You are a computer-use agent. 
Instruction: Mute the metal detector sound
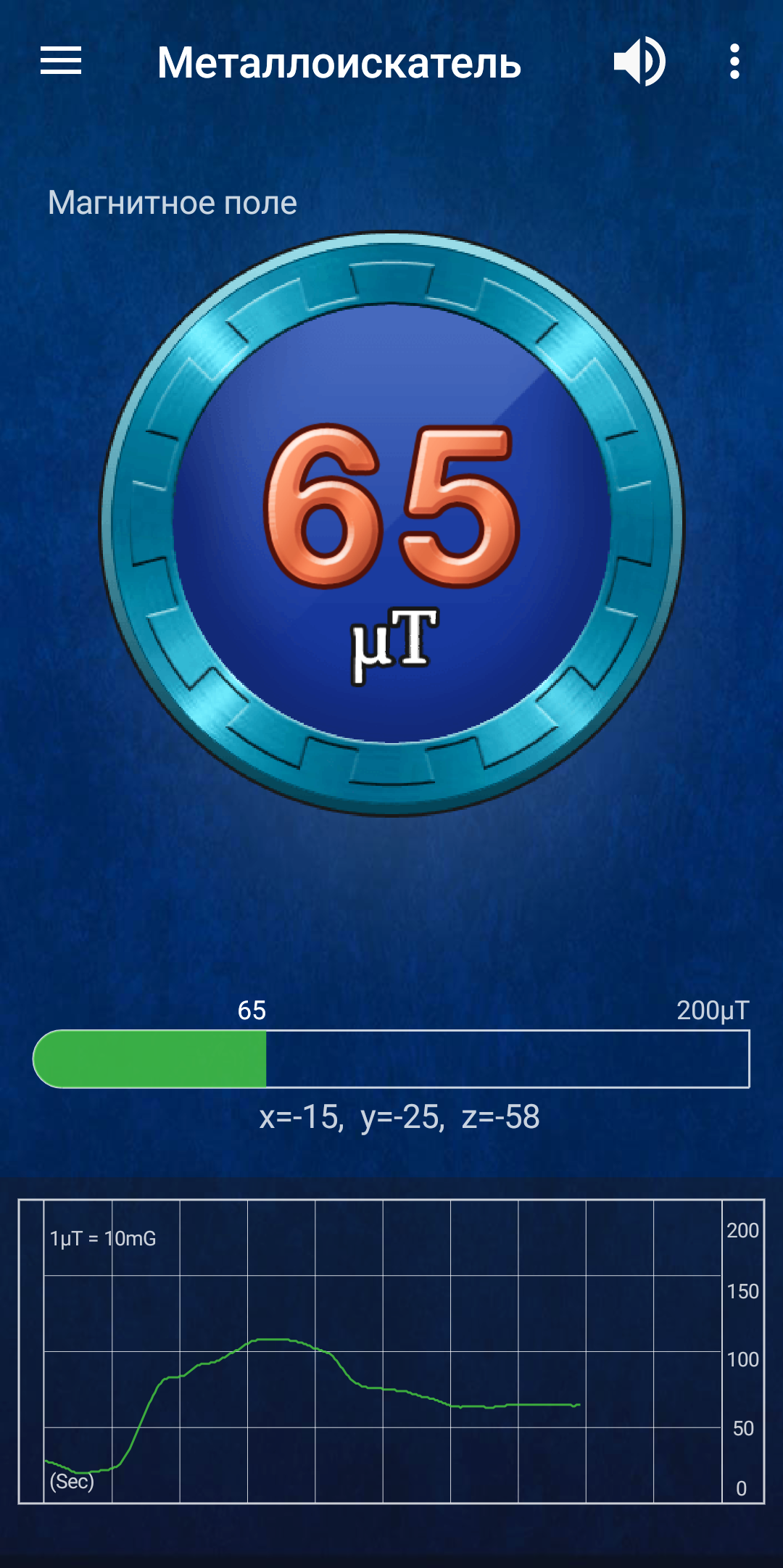point(639,62)
